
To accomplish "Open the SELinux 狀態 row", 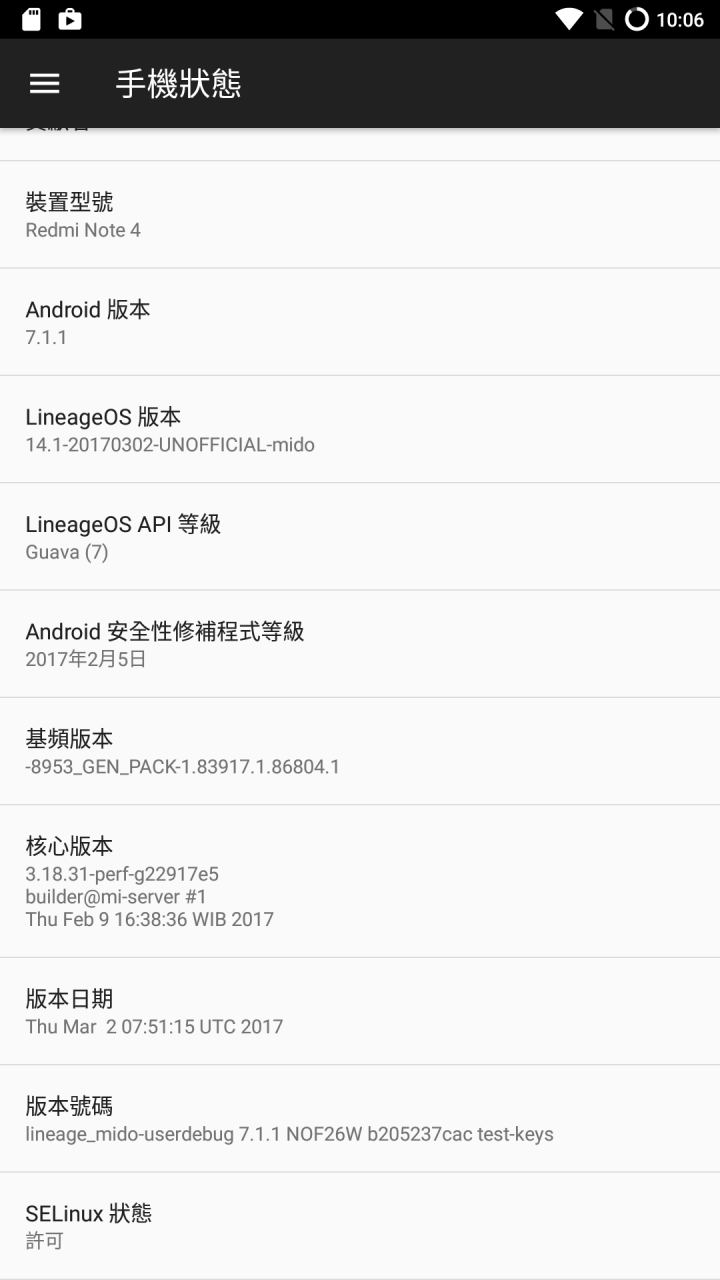I will tap(360, 1226).
